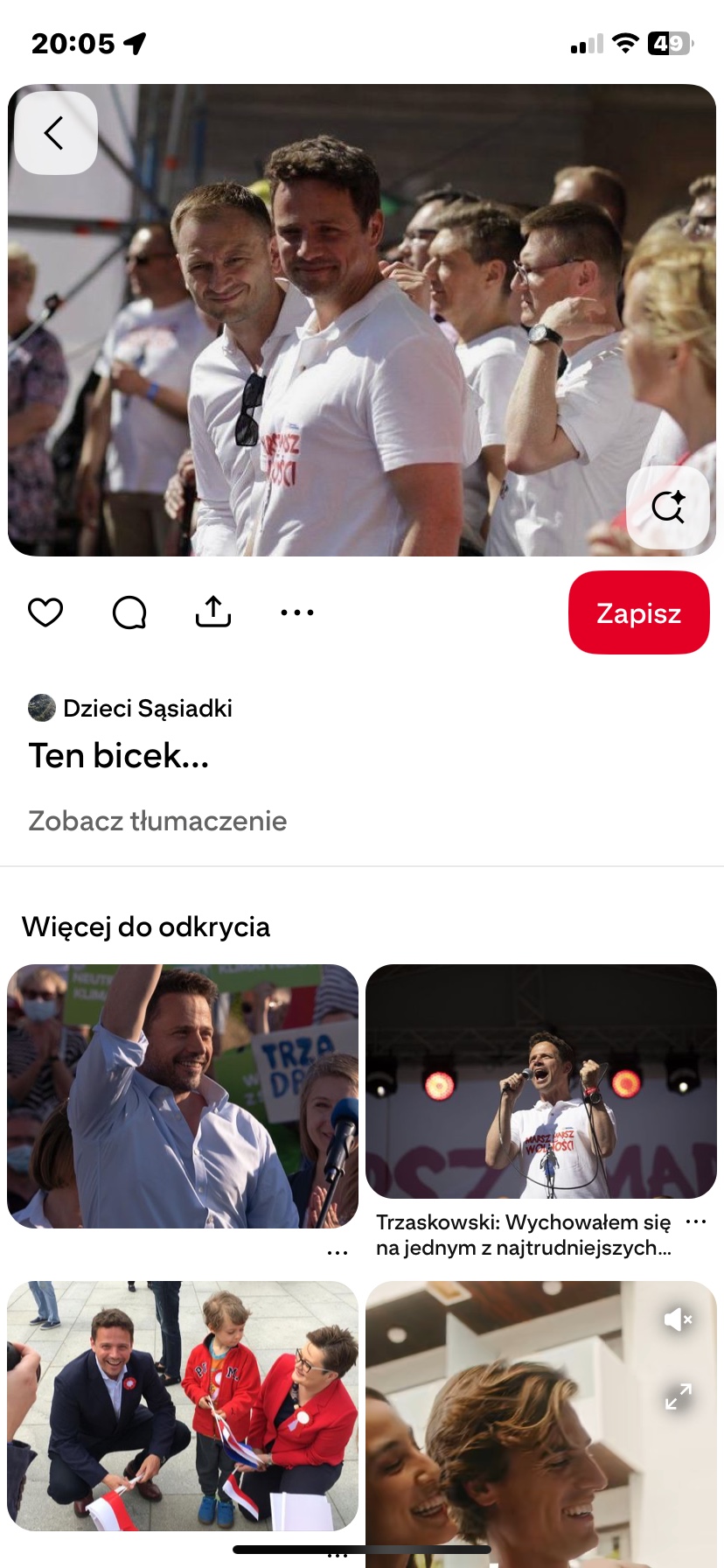Image resolution: width=724 pixels, height=1568 pixels.
Task: Unmute the video pin
Action: click(x=678, y=1319)
